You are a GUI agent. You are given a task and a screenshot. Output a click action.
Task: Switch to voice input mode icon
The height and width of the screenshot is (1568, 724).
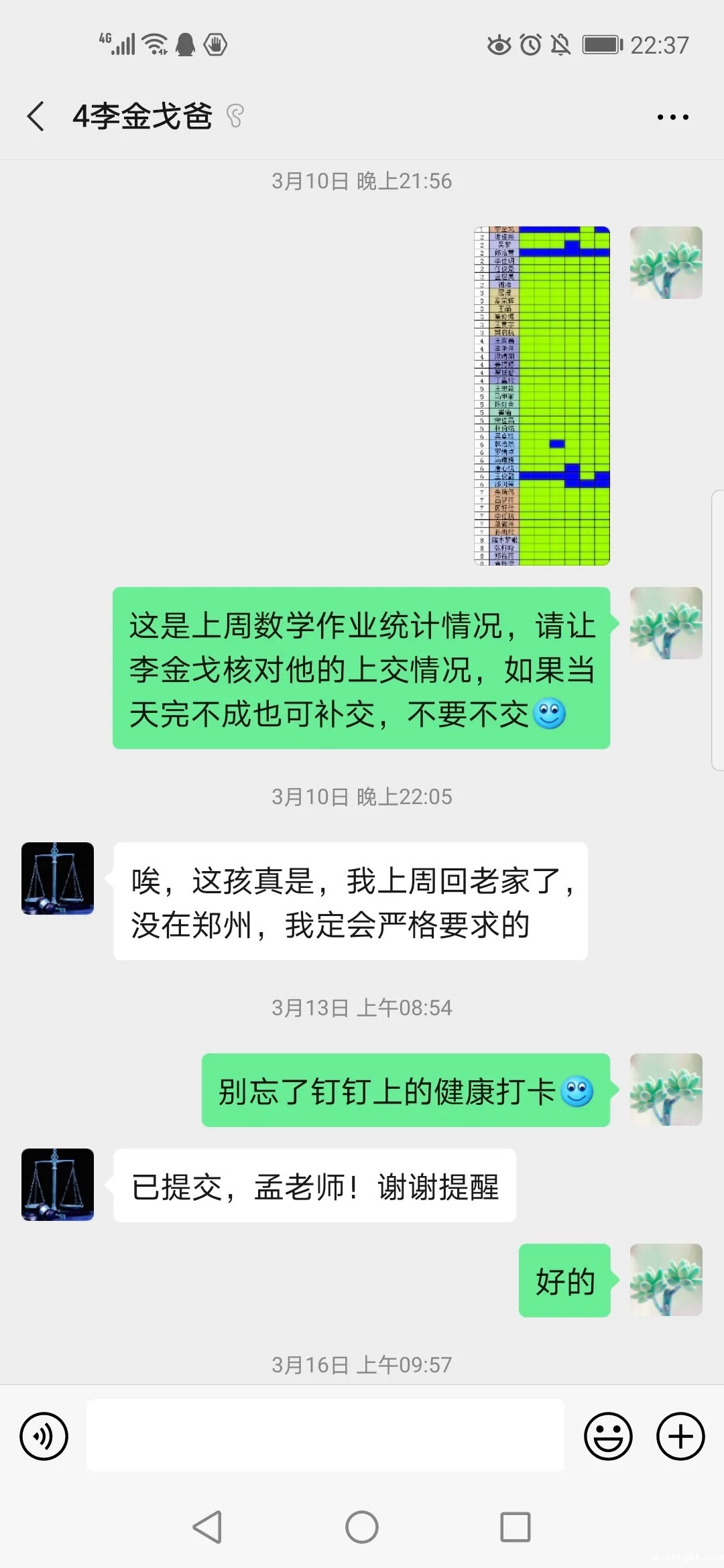(44, 1436)
